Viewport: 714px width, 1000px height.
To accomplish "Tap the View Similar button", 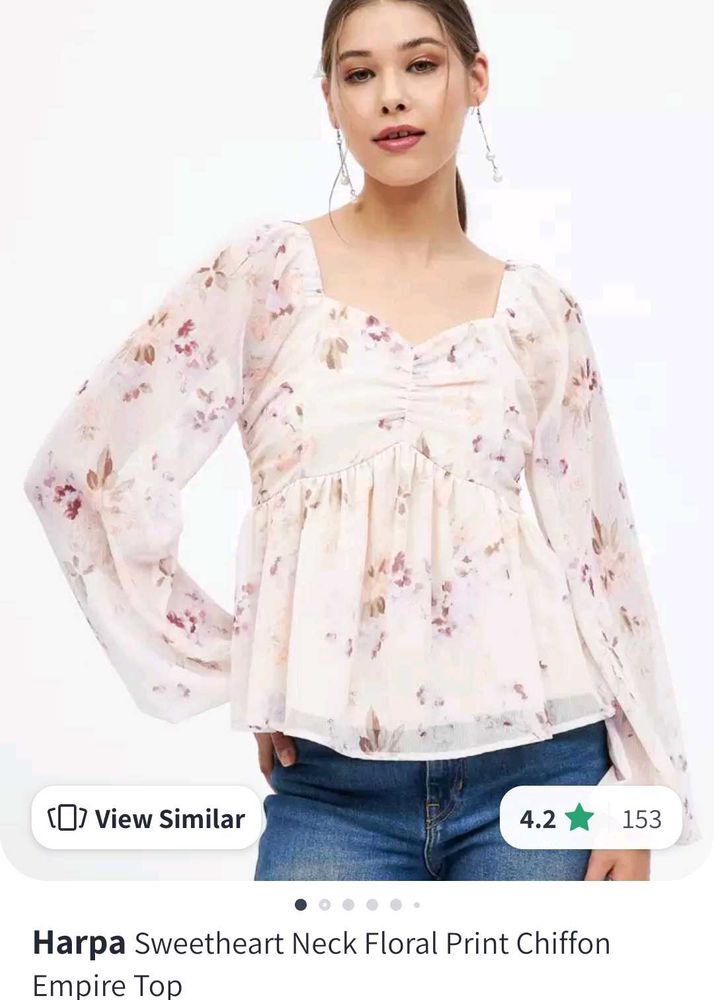I will click(x=147, y=819).
